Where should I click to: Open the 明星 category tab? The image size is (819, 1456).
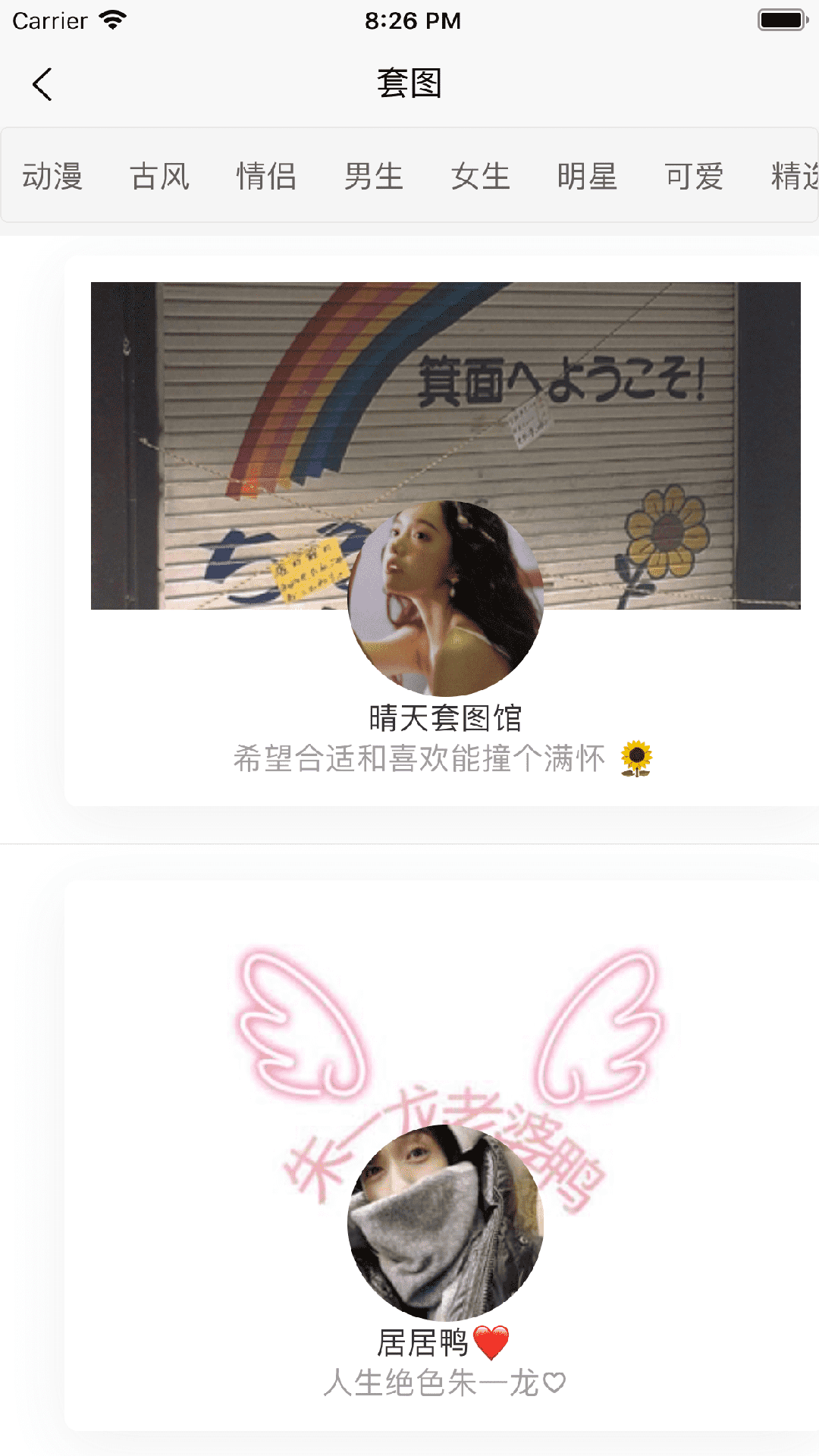(587, 177)
